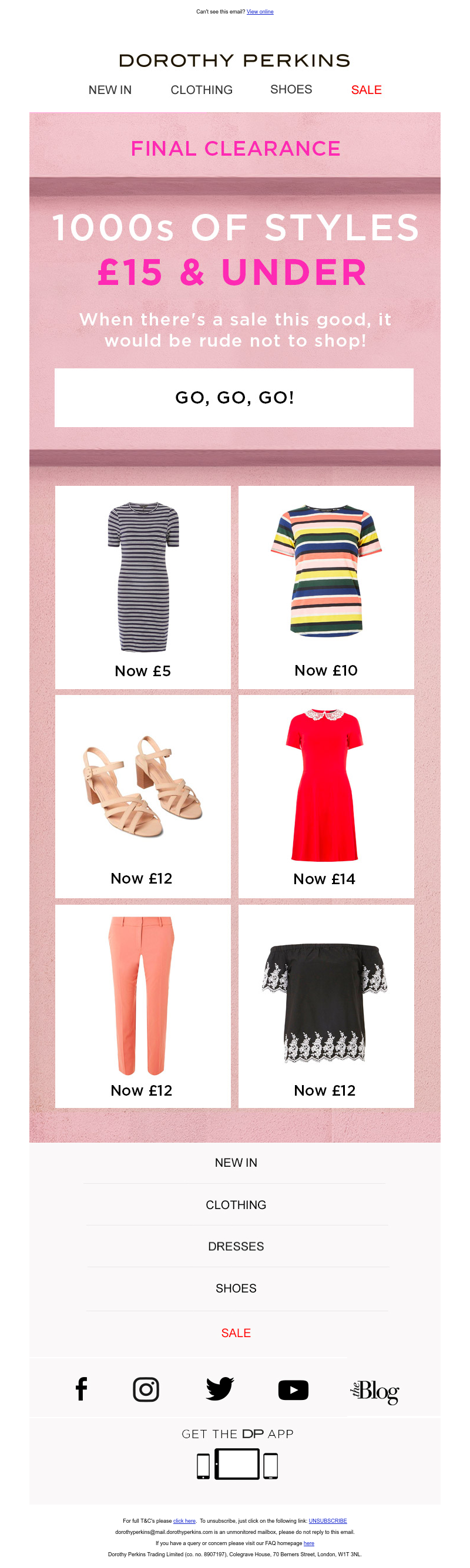Screen dimensions: 470x1568
Task: Tap the GO, GO, GO! button
Action: click(234, 398)
